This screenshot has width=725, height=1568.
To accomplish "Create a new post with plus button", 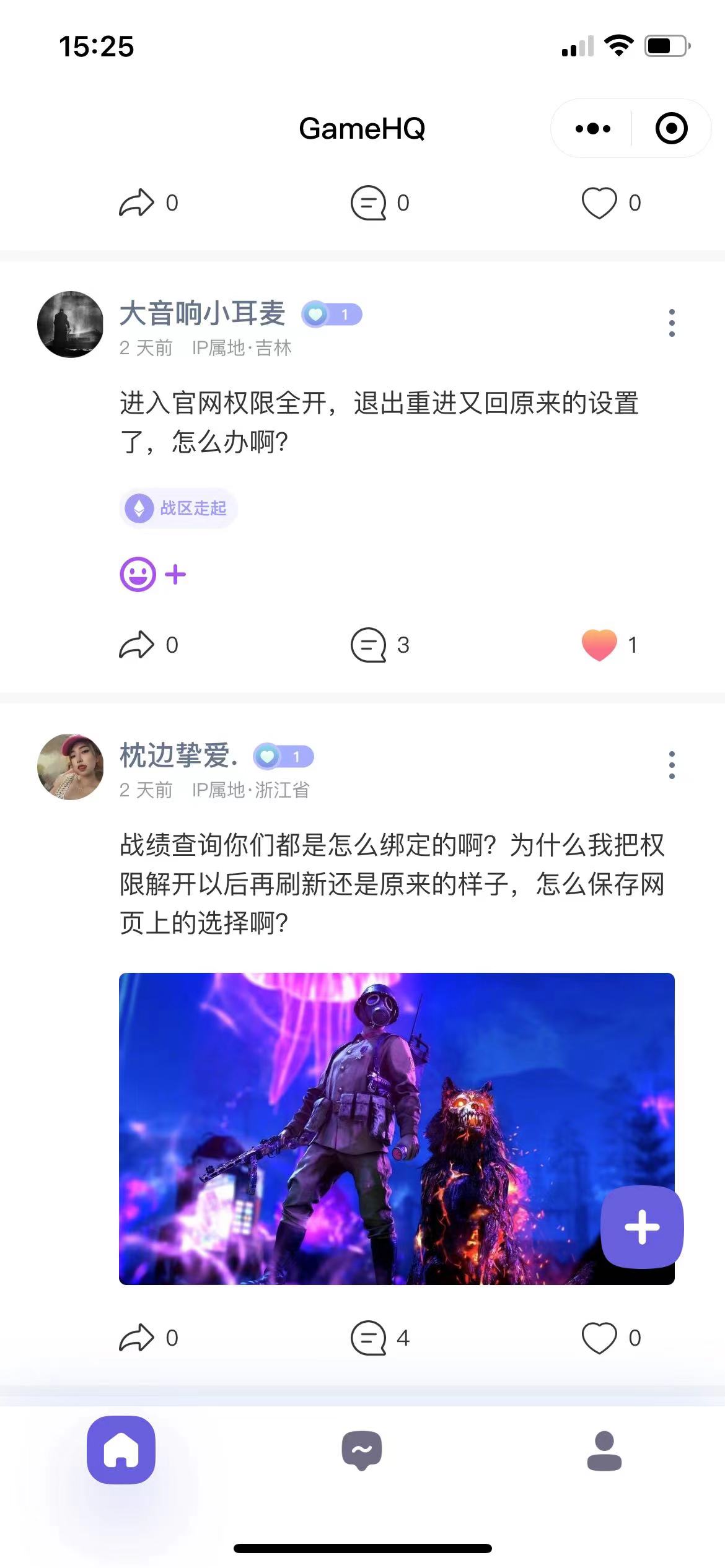I will [642, 1227].
